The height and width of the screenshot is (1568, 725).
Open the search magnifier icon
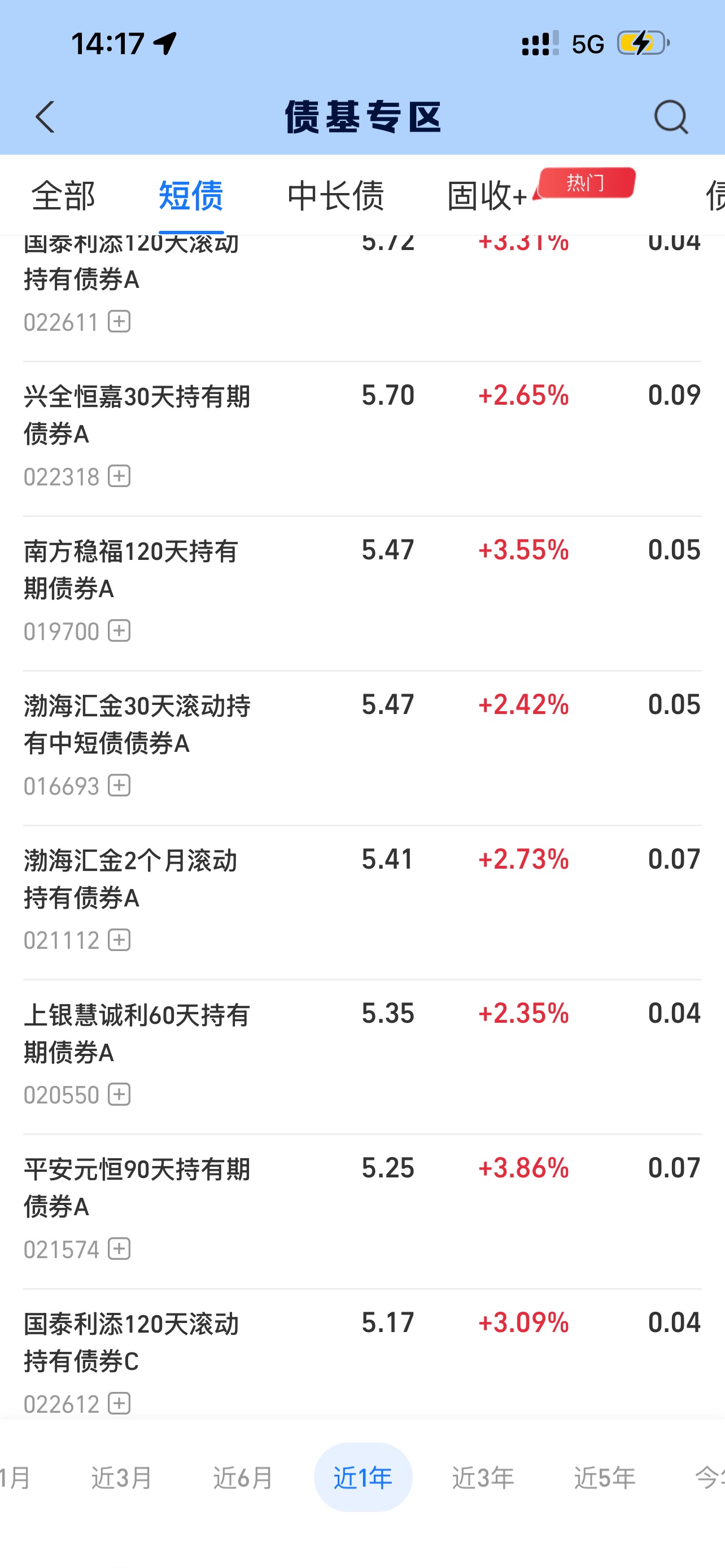click(671, 117)
